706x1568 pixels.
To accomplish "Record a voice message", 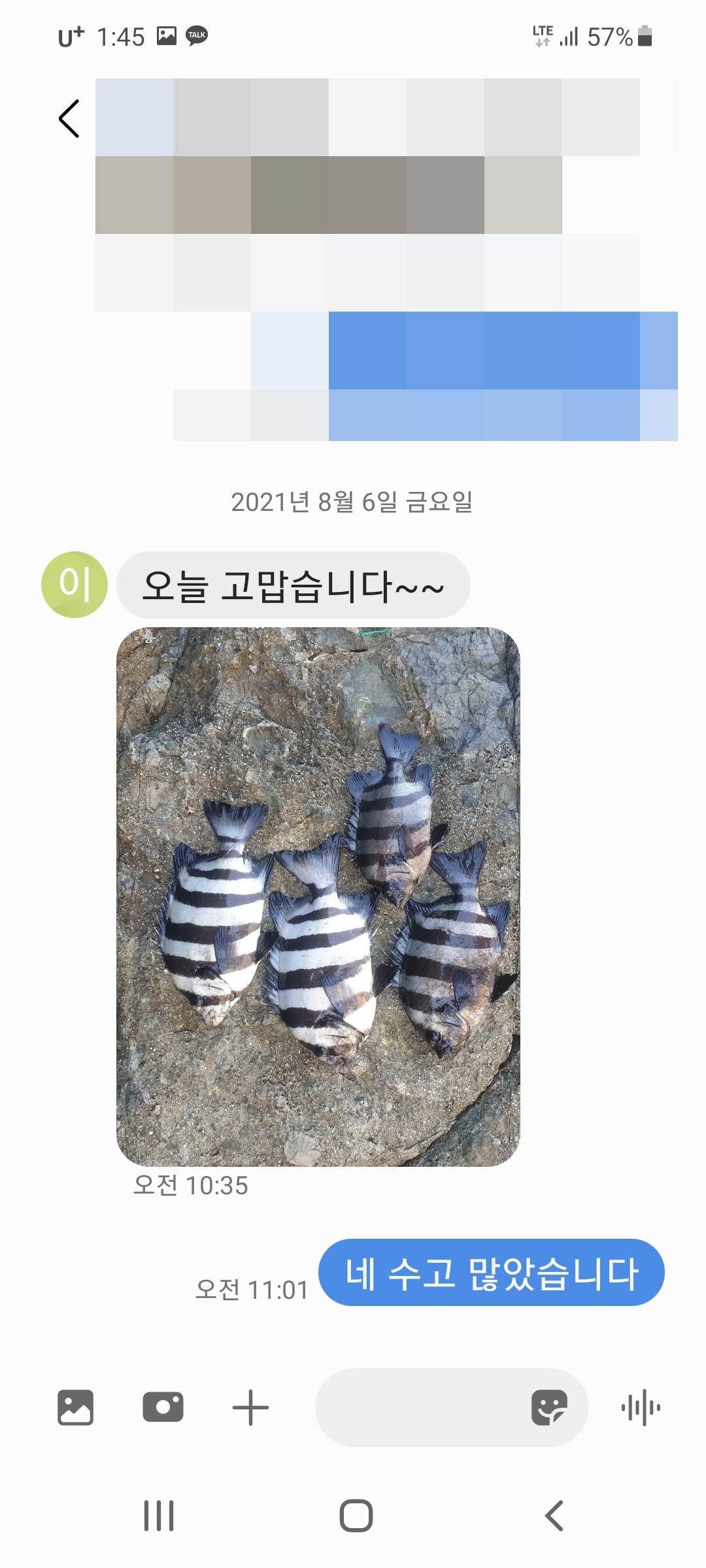I will coord(641,1407).
